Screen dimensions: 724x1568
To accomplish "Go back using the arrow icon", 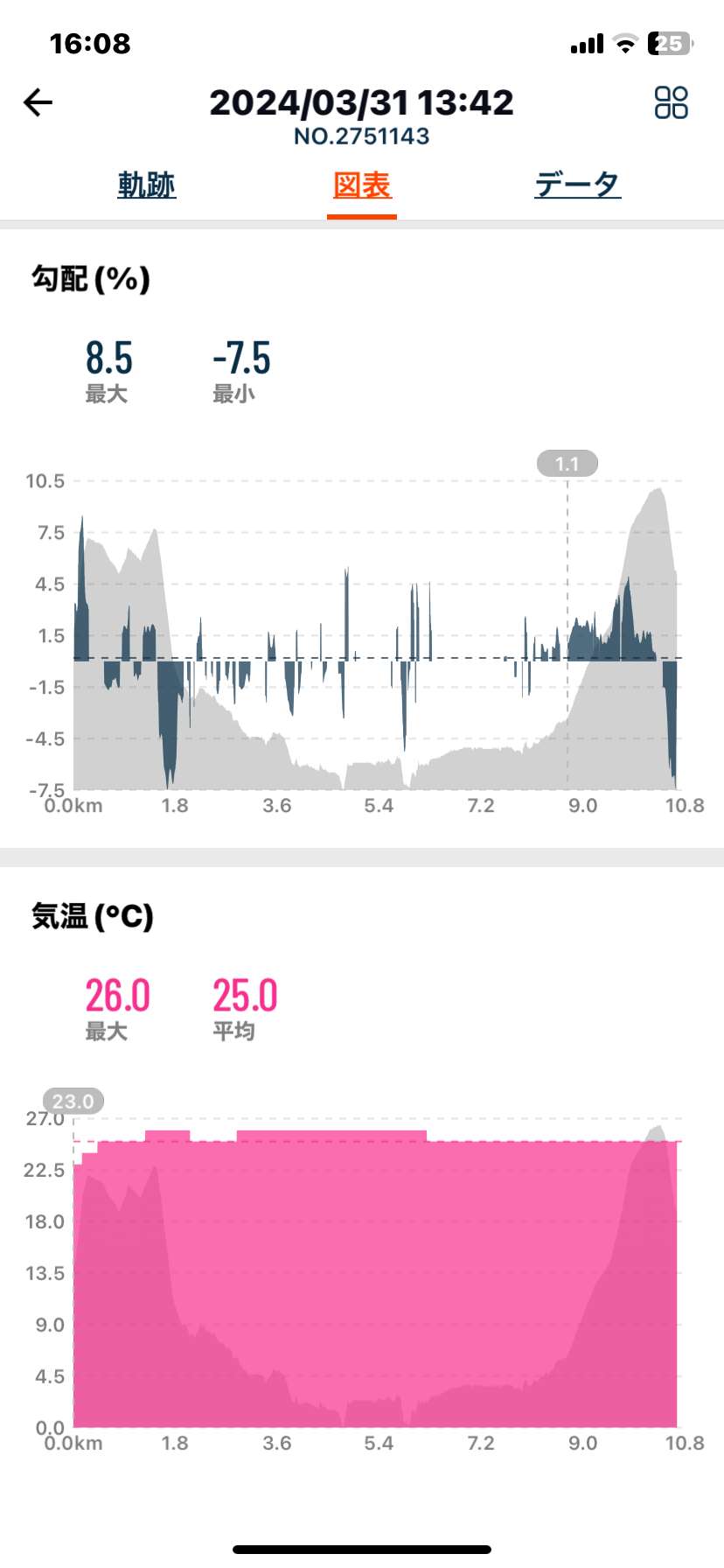I will [x=38, y=103].
